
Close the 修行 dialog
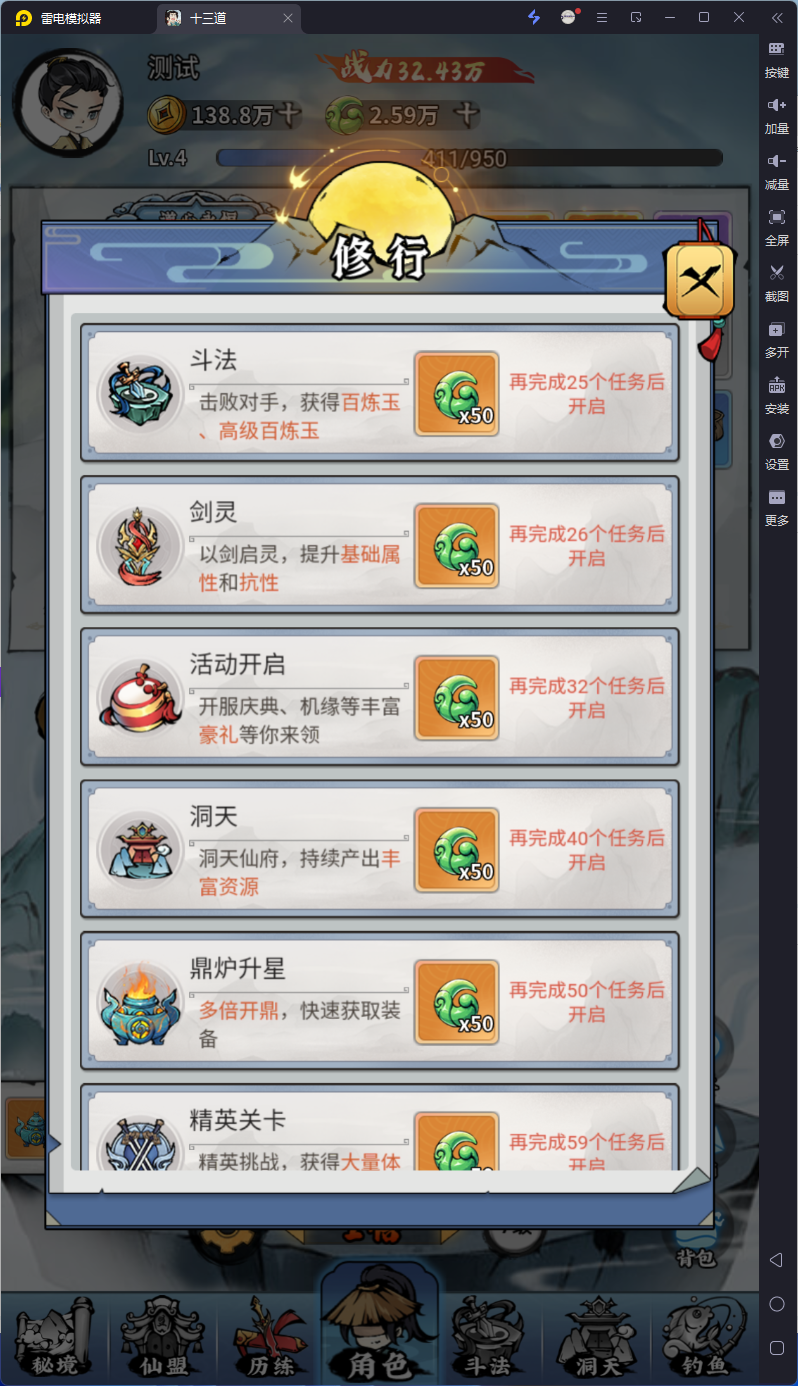pyautogui.click(x=700, y=282)
